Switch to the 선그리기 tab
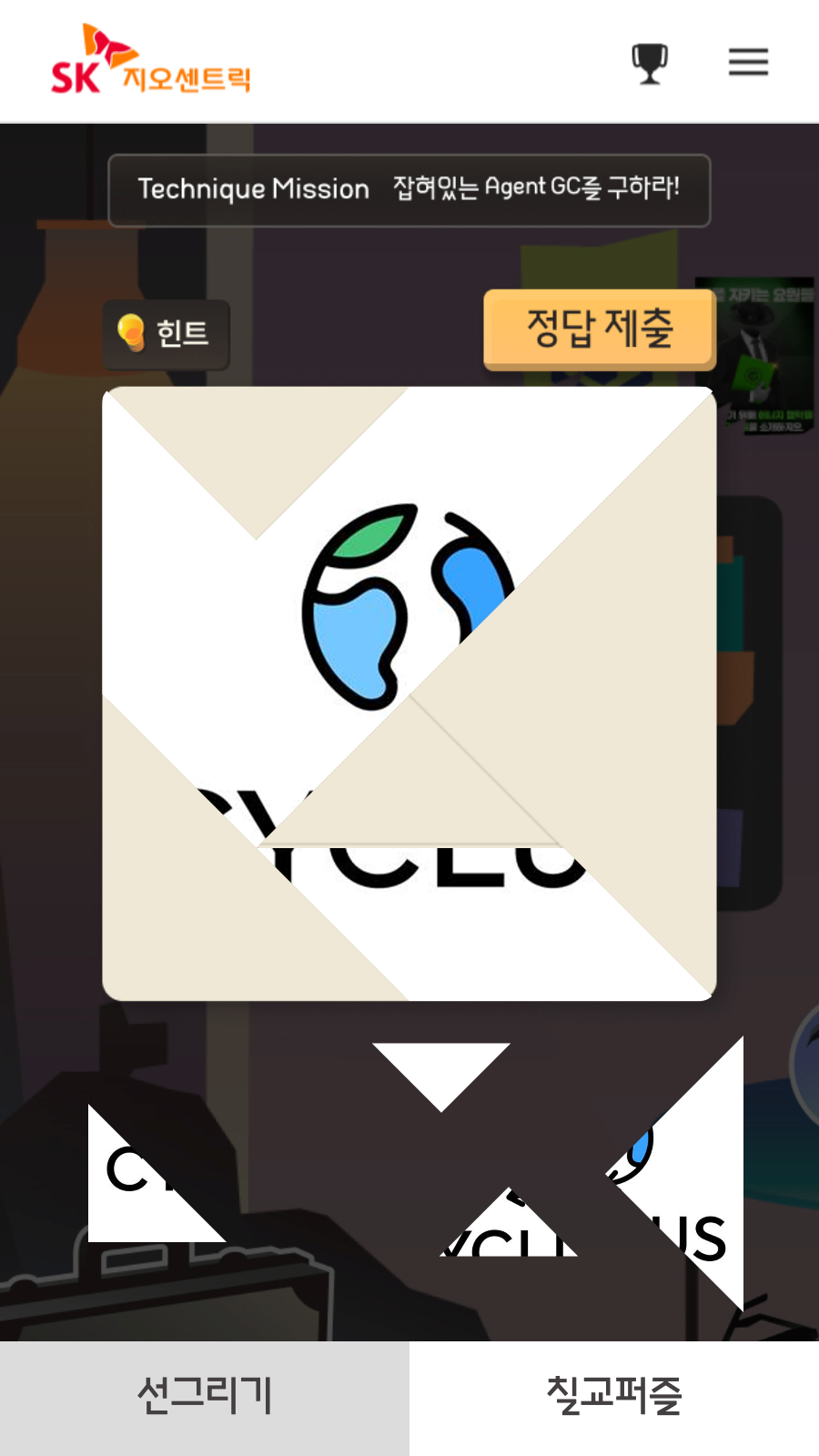Image resolution: width=819 pixels, height=1456 pixels. click(x=205, y=1397)
